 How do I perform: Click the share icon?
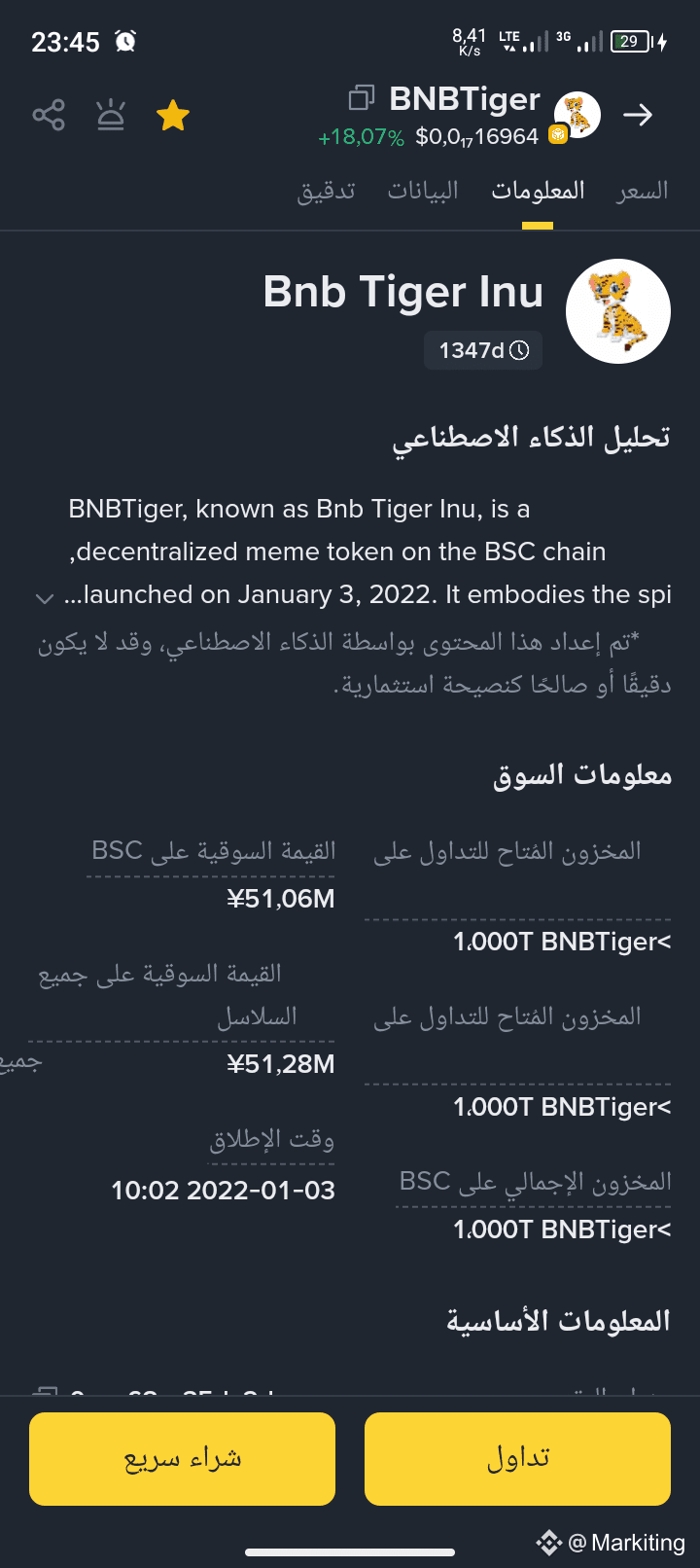point(49,114)
